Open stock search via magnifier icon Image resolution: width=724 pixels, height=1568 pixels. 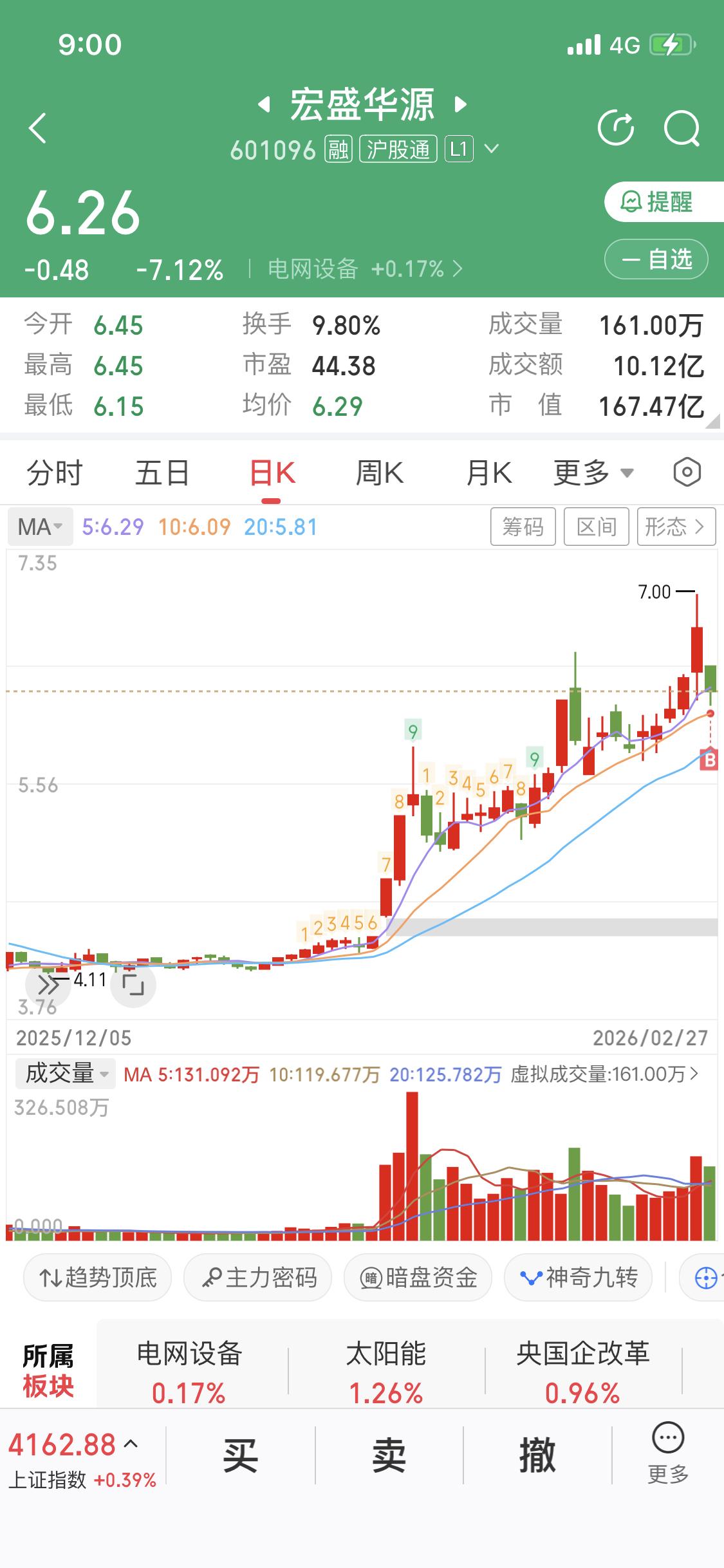682,128
